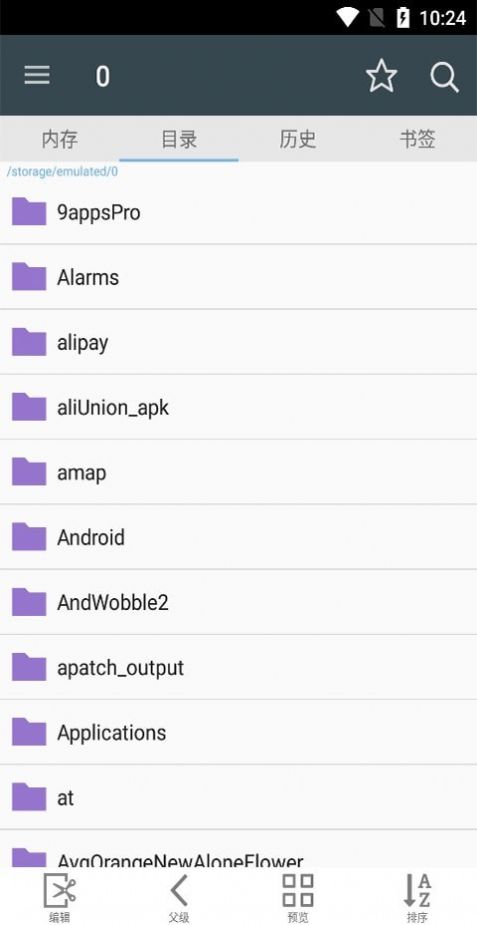Viewport: 477px width, 925px height.
Task: Tap the star bookmark icon
Action: 381,76
